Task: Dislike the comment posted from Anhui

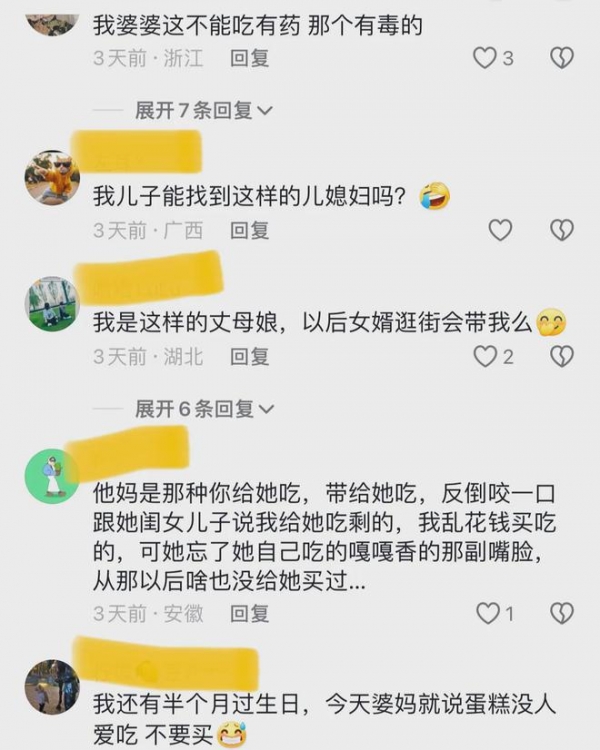Action: click(562, 612)
